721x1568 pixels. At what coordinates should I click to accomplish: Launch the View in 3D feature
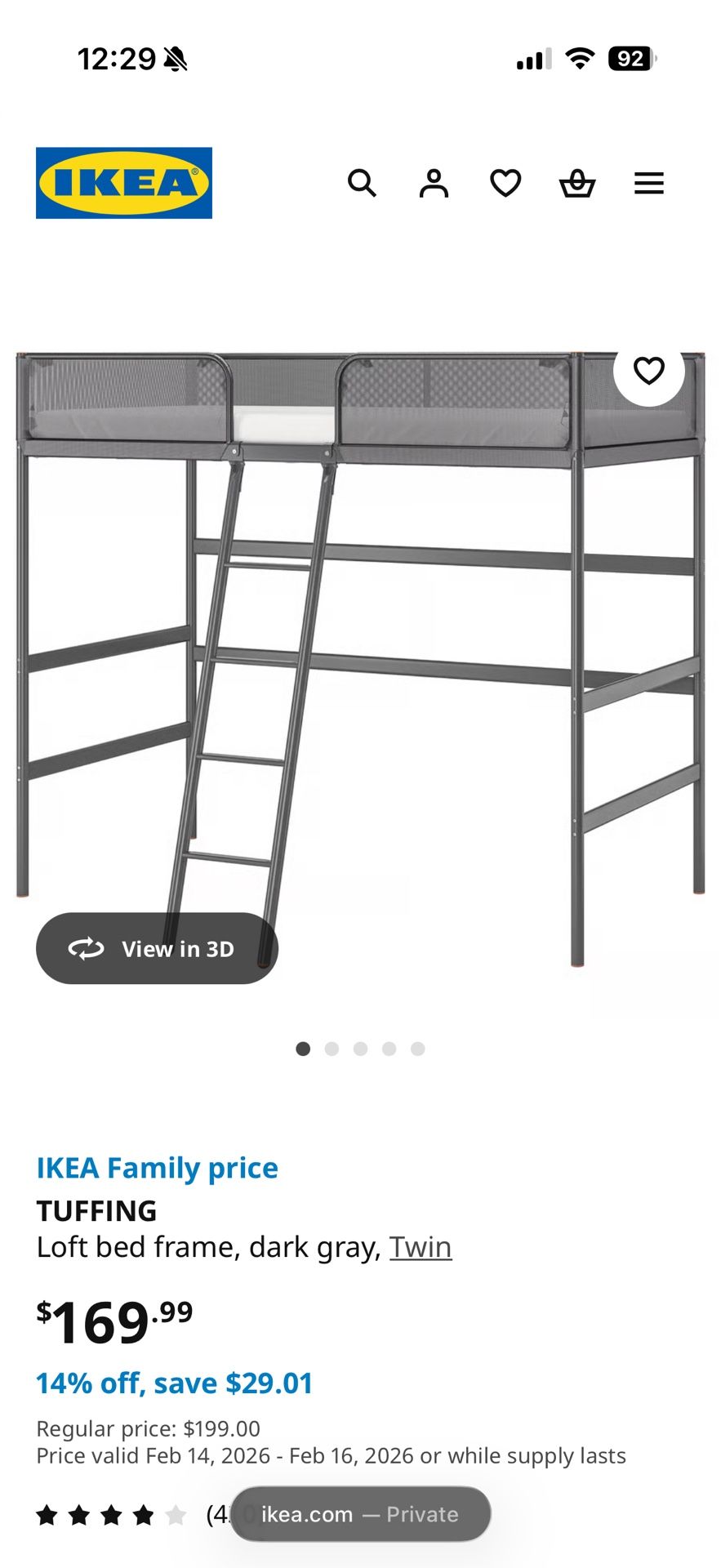[157, 949]
